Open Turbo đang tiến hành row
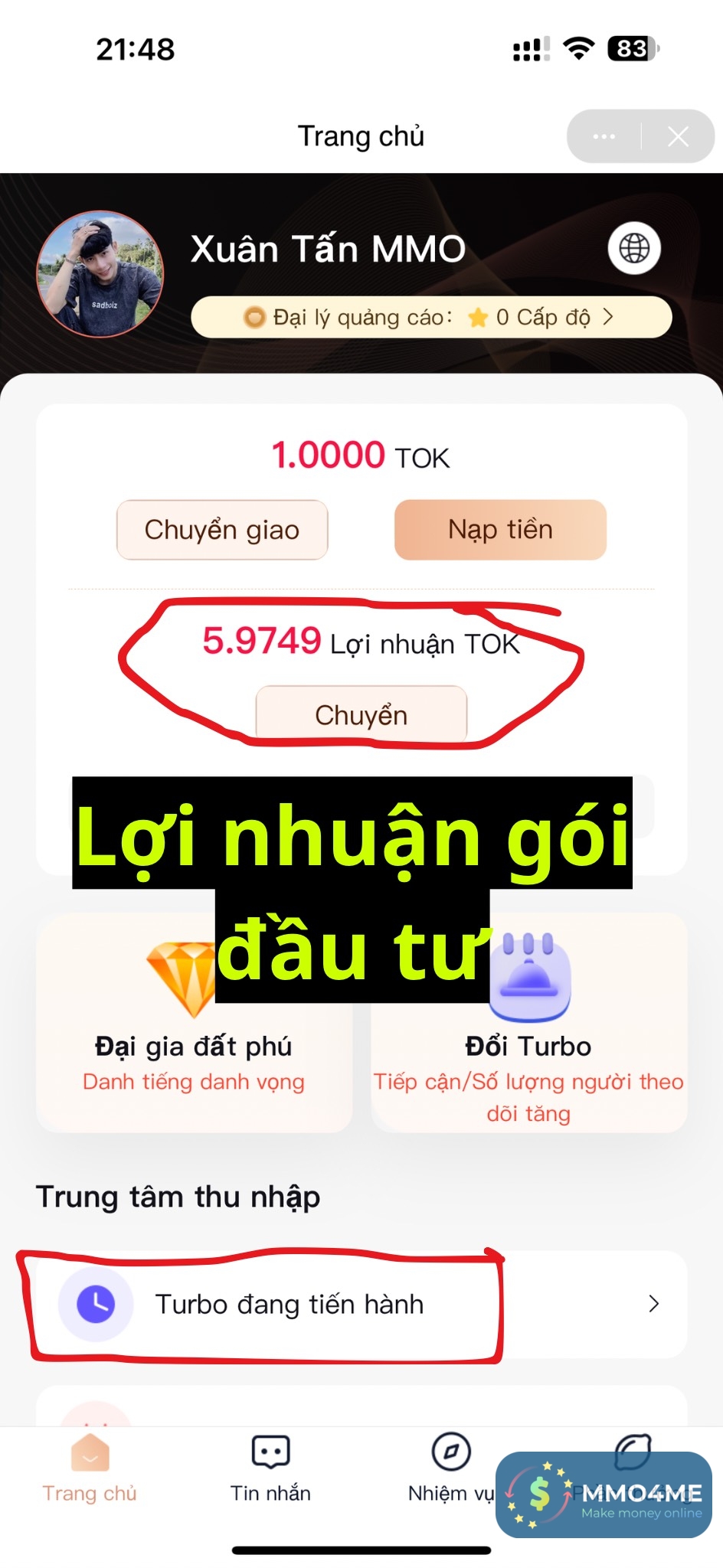This screenshot has width=723, height=1568. tap(360, 1304)
